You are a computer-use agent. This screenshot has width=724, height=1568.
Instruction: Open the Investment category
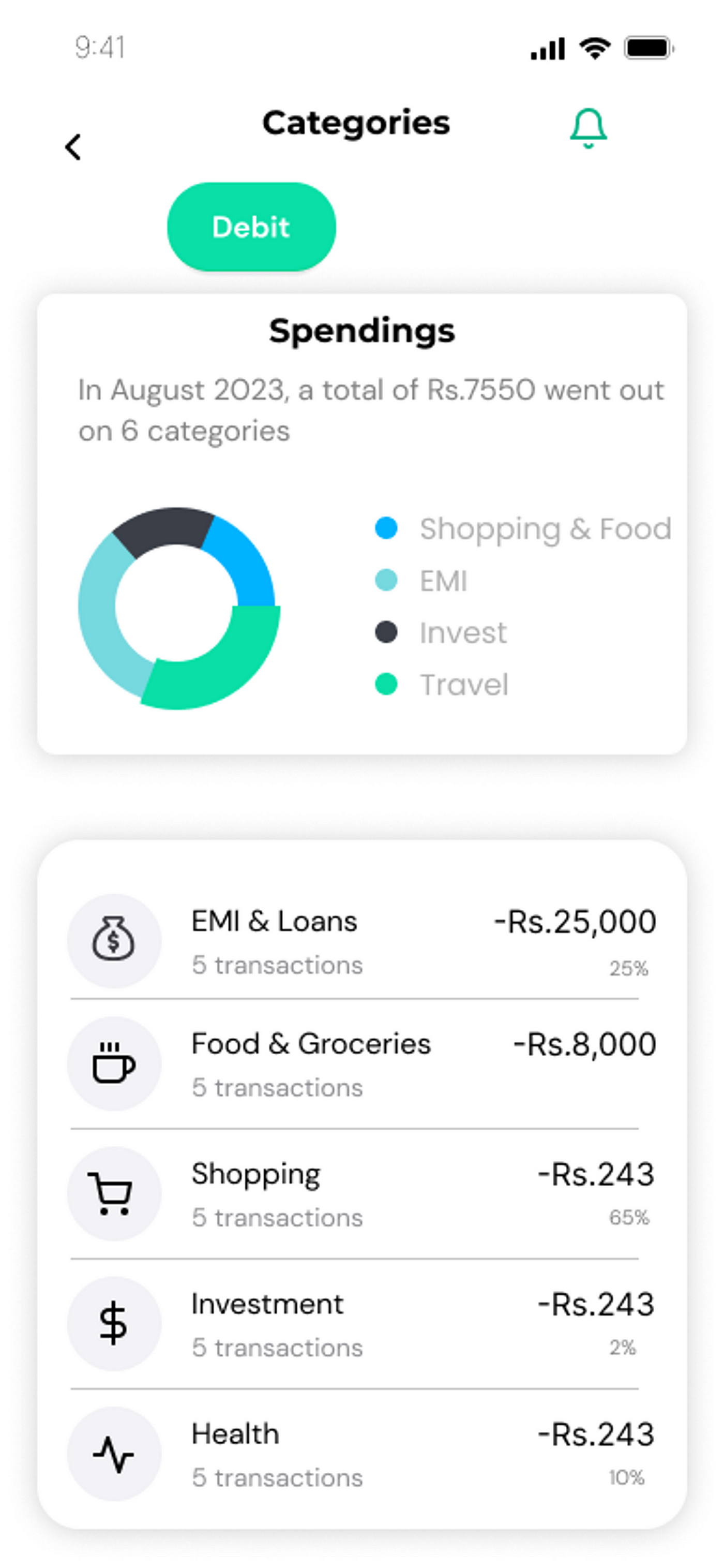[362, 1323]
